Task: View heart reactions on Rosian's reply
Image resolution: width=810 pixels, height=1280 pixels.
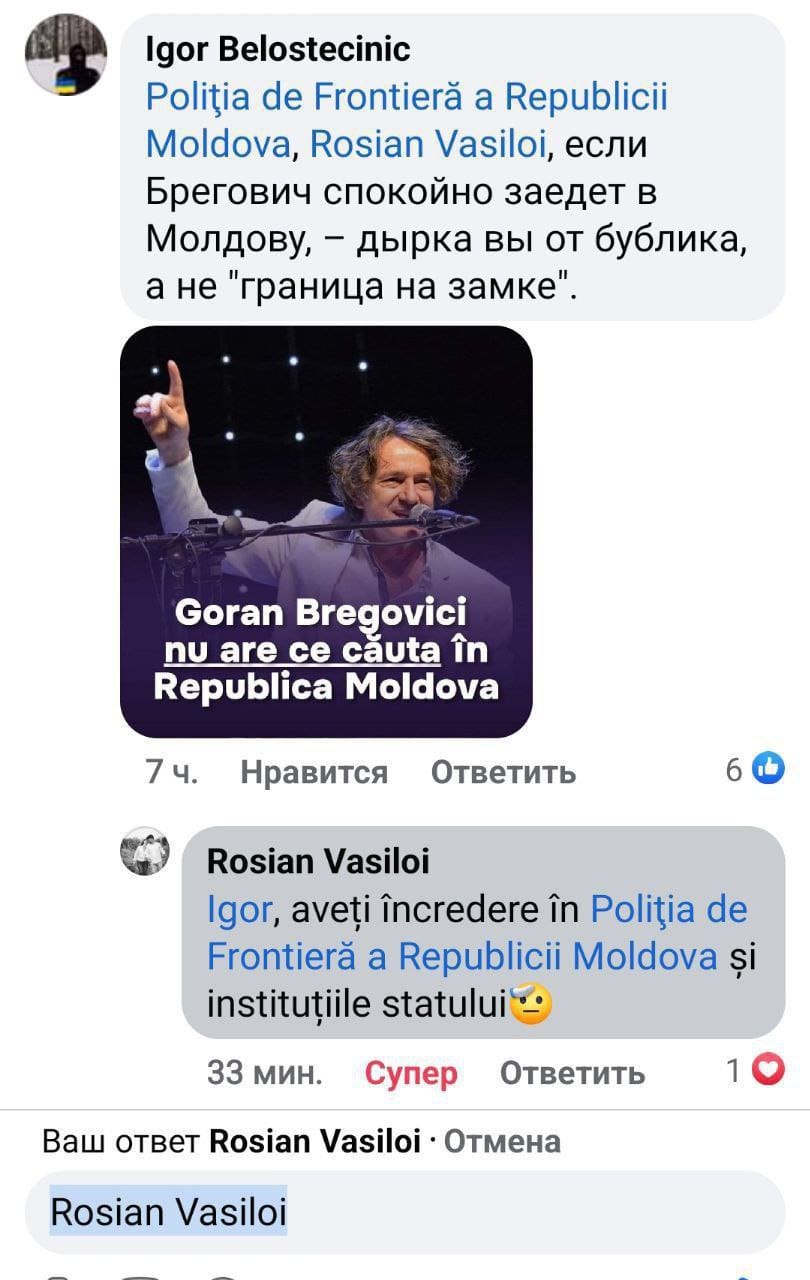Action: pos(757,1071)
